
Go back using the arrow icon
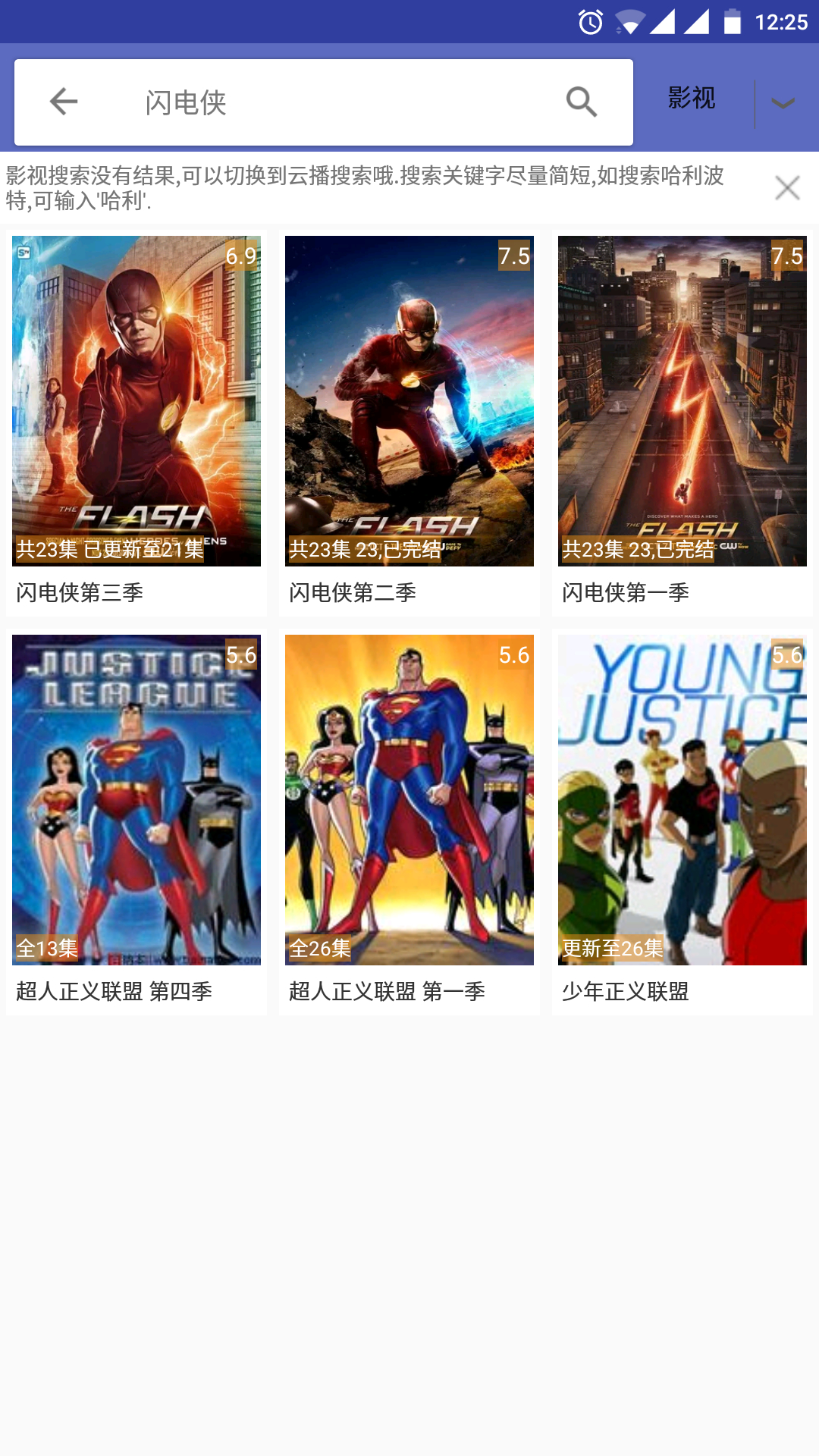pos(64,102)
